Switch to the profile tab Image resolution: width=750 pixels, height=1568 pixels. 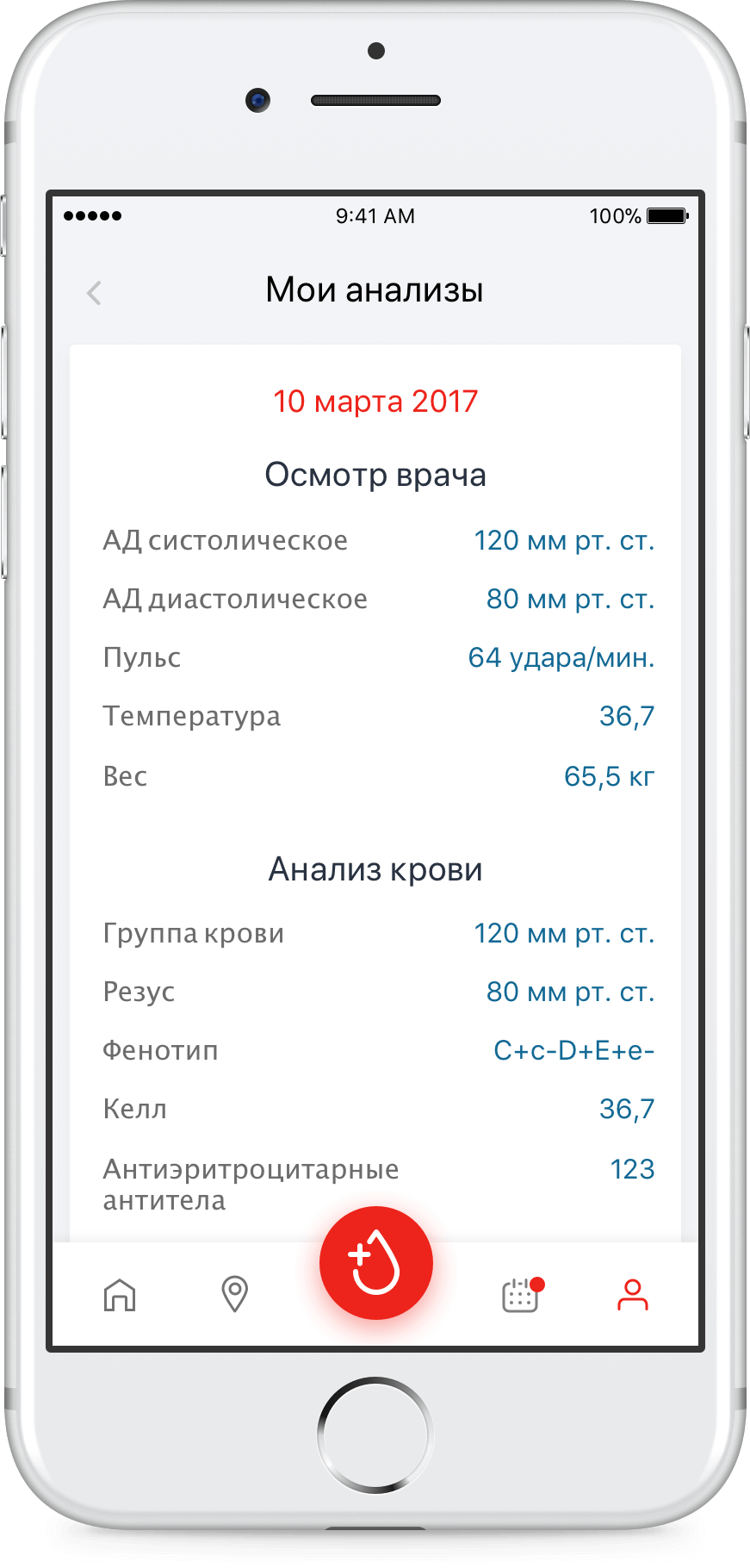[632, 1294]
